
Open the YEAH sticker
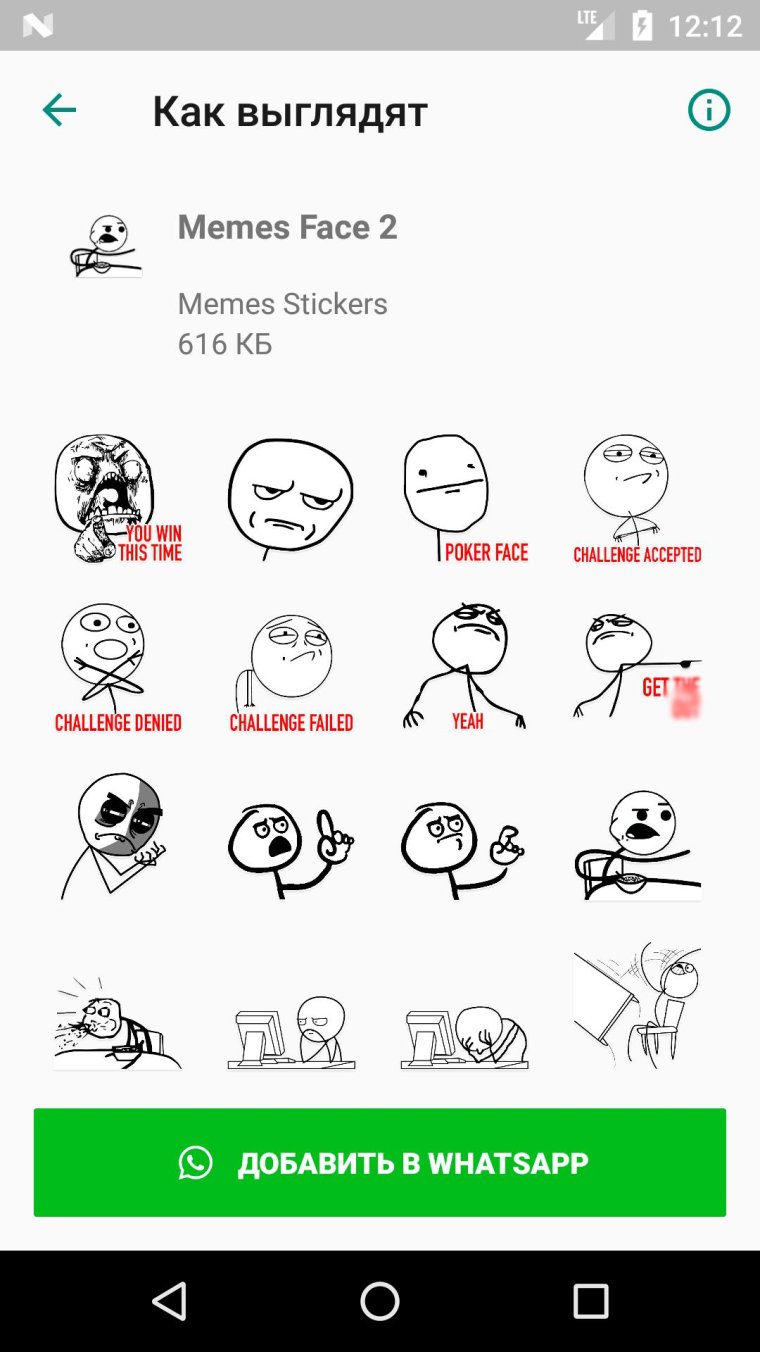click(x=464, y=667)
